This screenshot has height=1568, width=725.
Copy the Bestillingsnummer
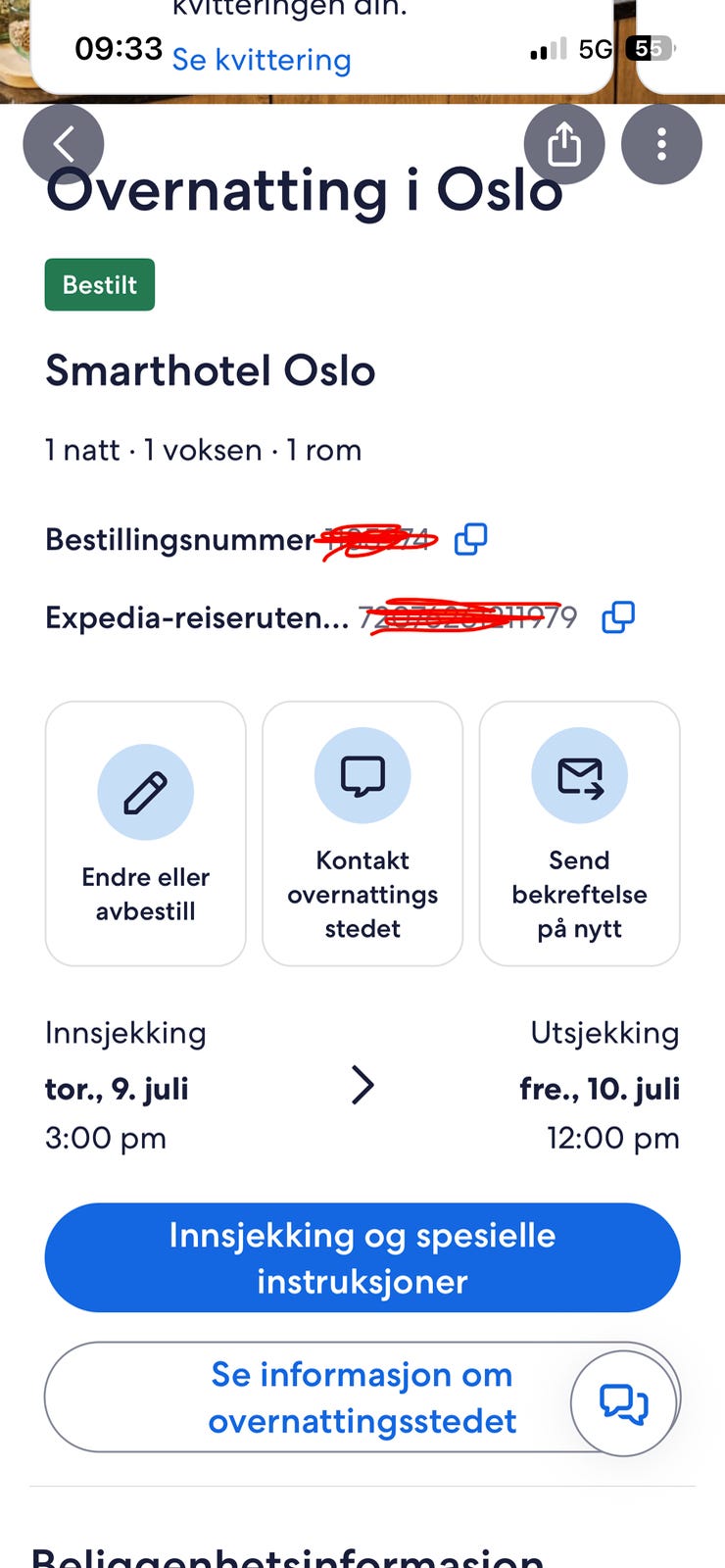[471, 539]
